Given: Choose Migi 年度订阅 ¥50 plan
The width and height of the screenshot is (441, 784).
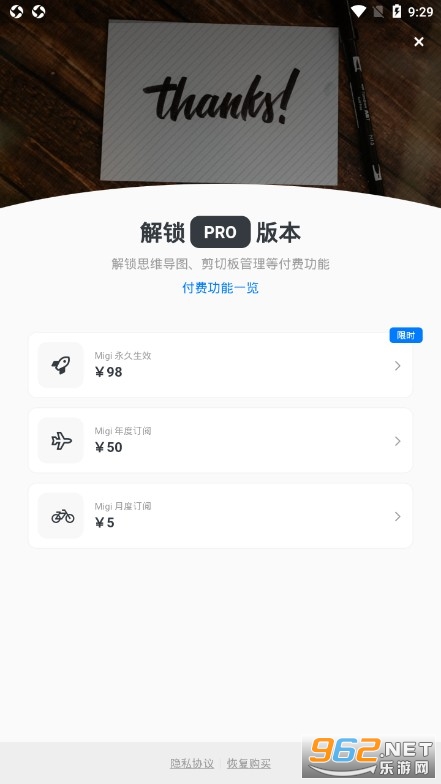Looking at the screenshot, I should point(220,440).
